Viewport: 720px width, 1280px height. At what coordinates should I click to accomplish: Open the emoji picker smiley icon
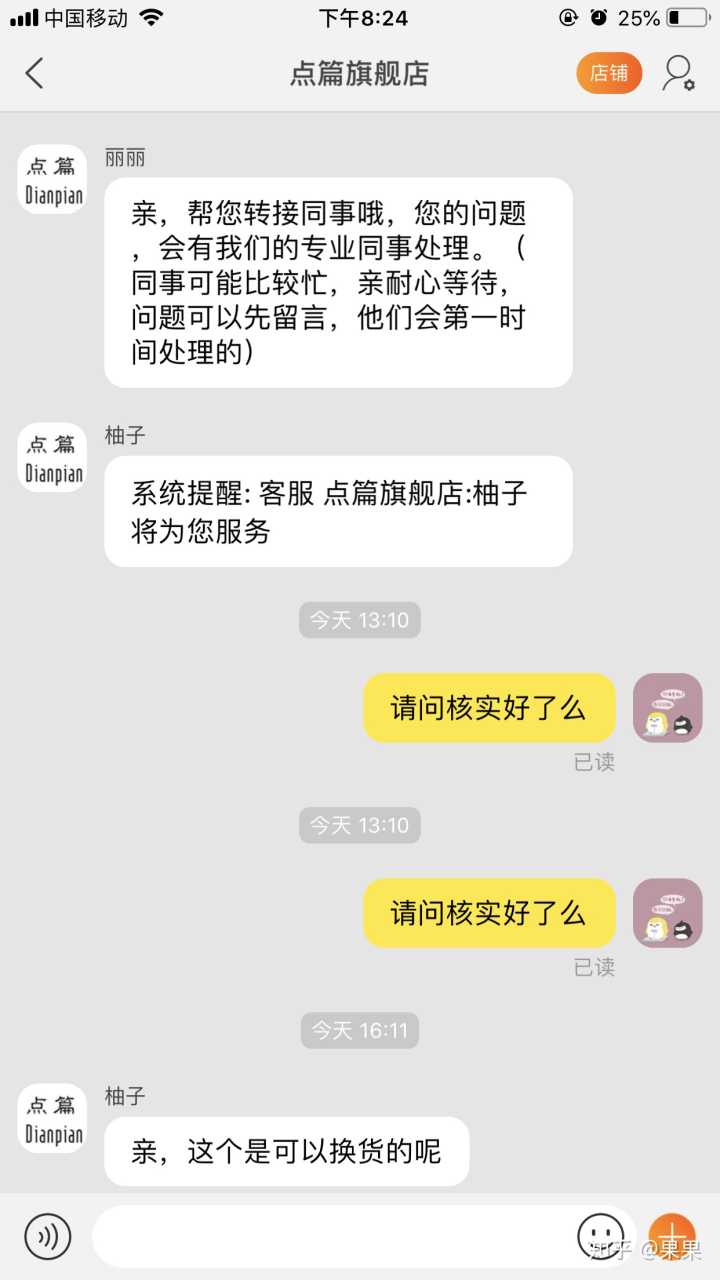pyautogui.click(x=601, y=1236)
